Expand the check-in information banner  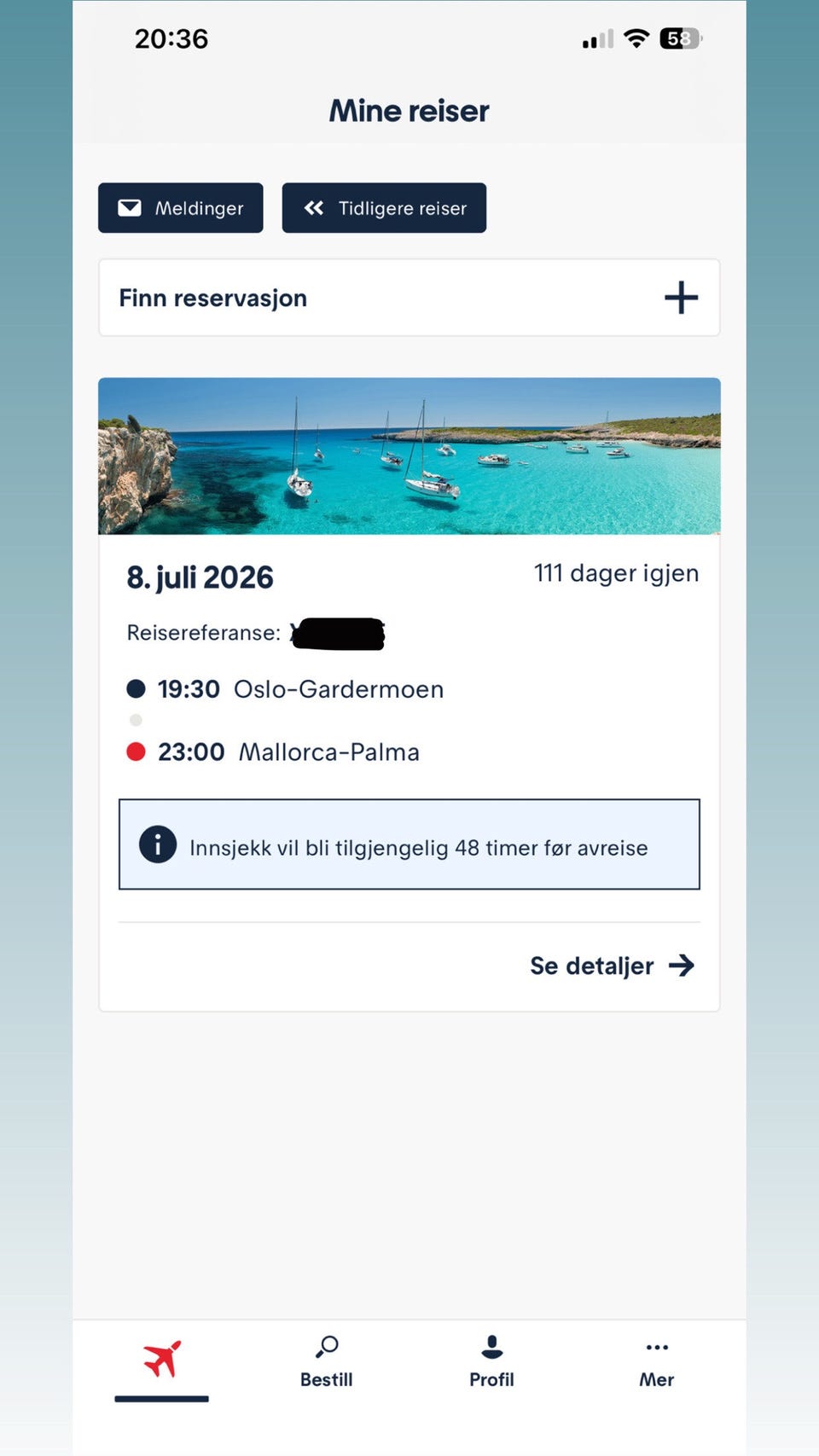[x=409, y=845]
